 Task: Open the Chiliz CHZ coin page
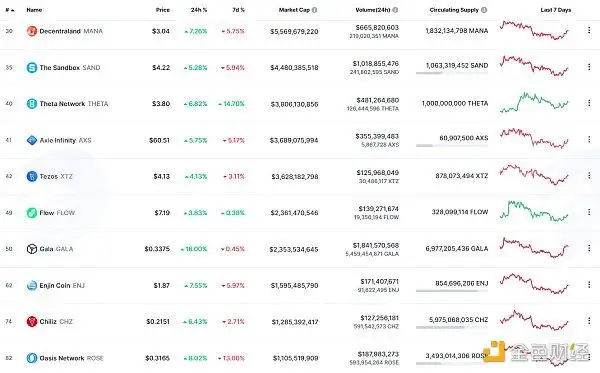click(x=50, y=321)
